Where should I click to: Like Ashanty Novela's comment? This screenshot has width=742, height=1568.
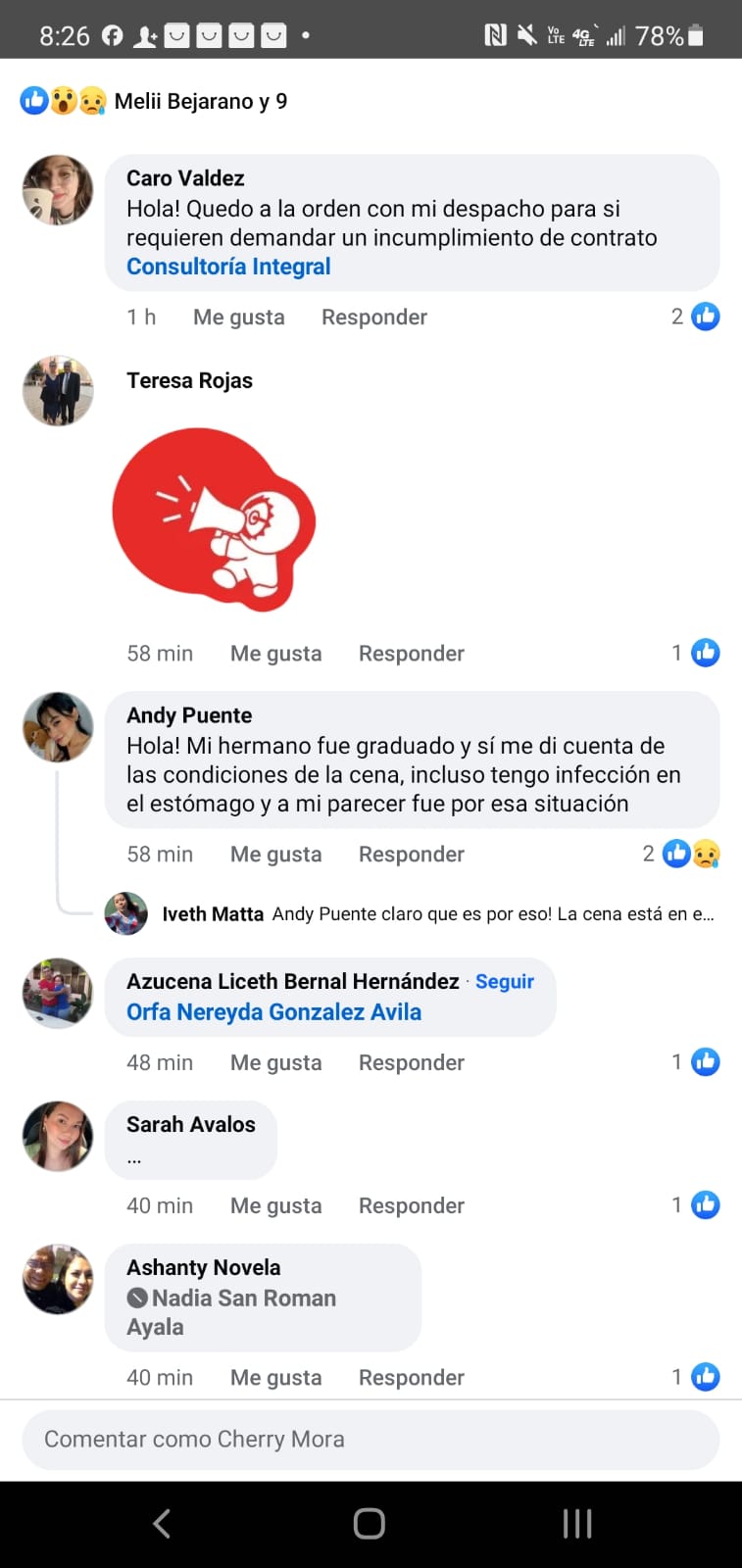(275, 1378)
